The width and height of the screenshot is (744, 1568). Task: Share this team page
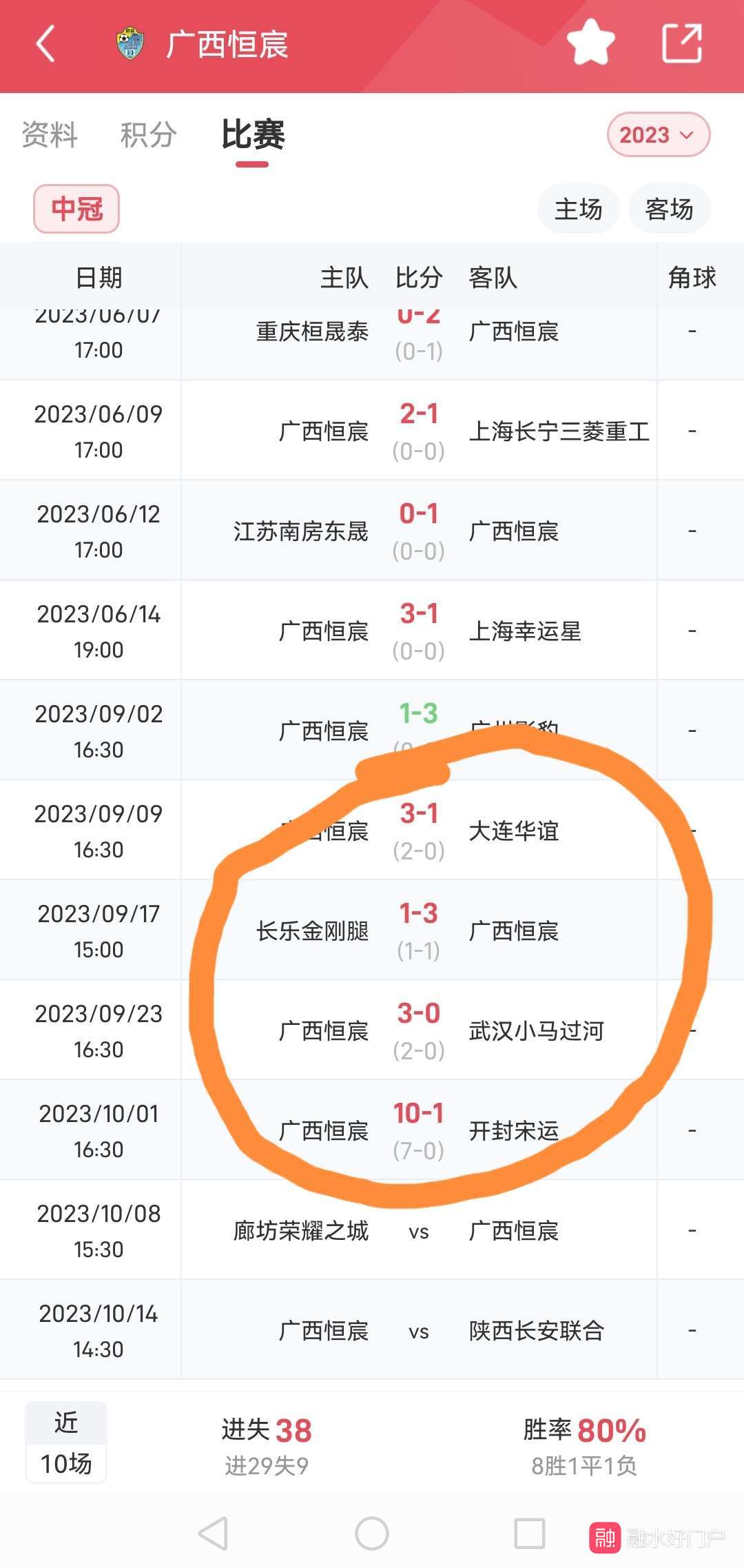[681, 43]
